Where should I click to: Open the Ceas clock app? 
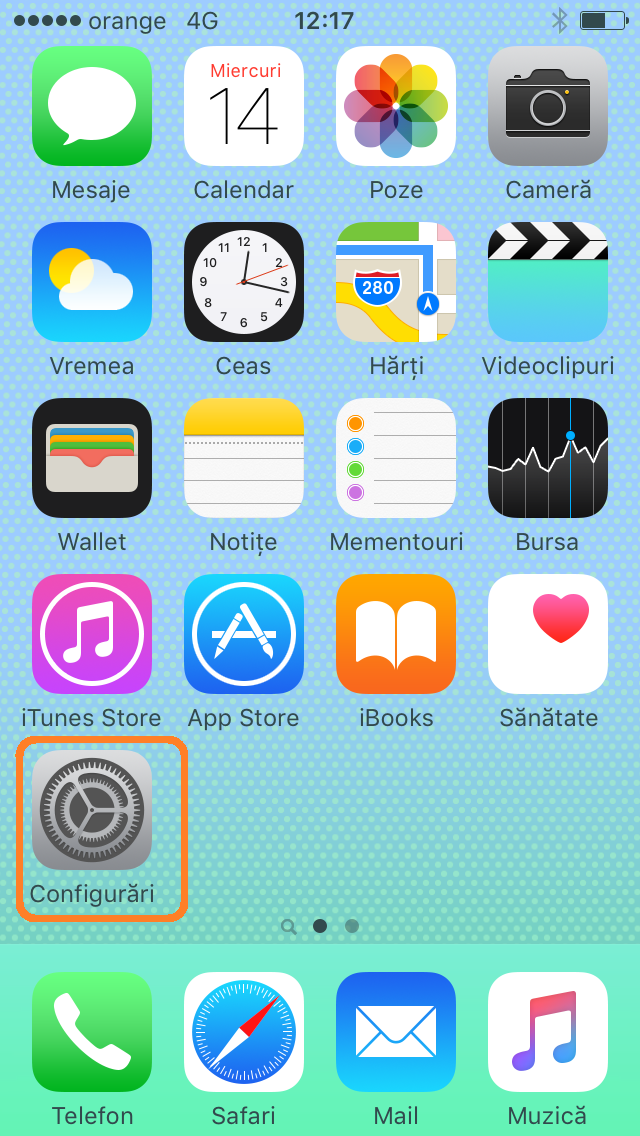244,282
